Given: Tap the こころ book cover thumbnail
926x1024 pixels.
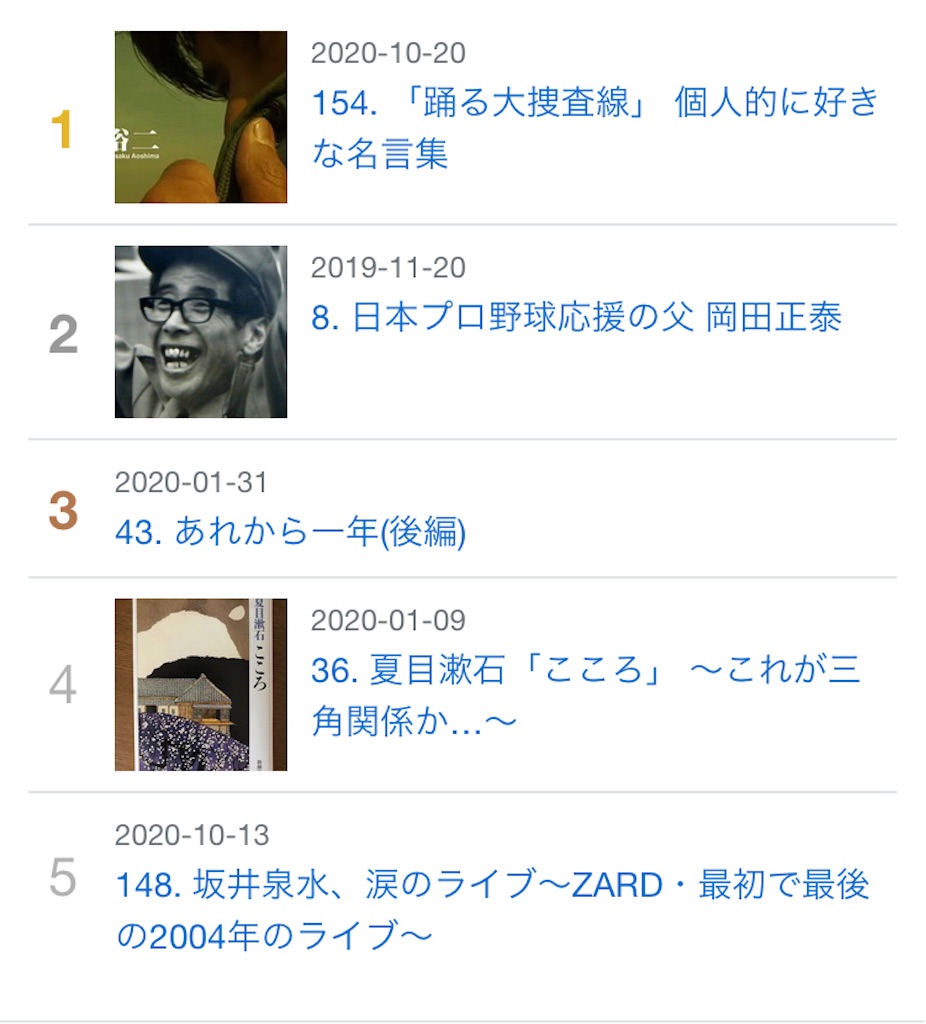Looking at the screenshot, I should [x=201, y=685].
